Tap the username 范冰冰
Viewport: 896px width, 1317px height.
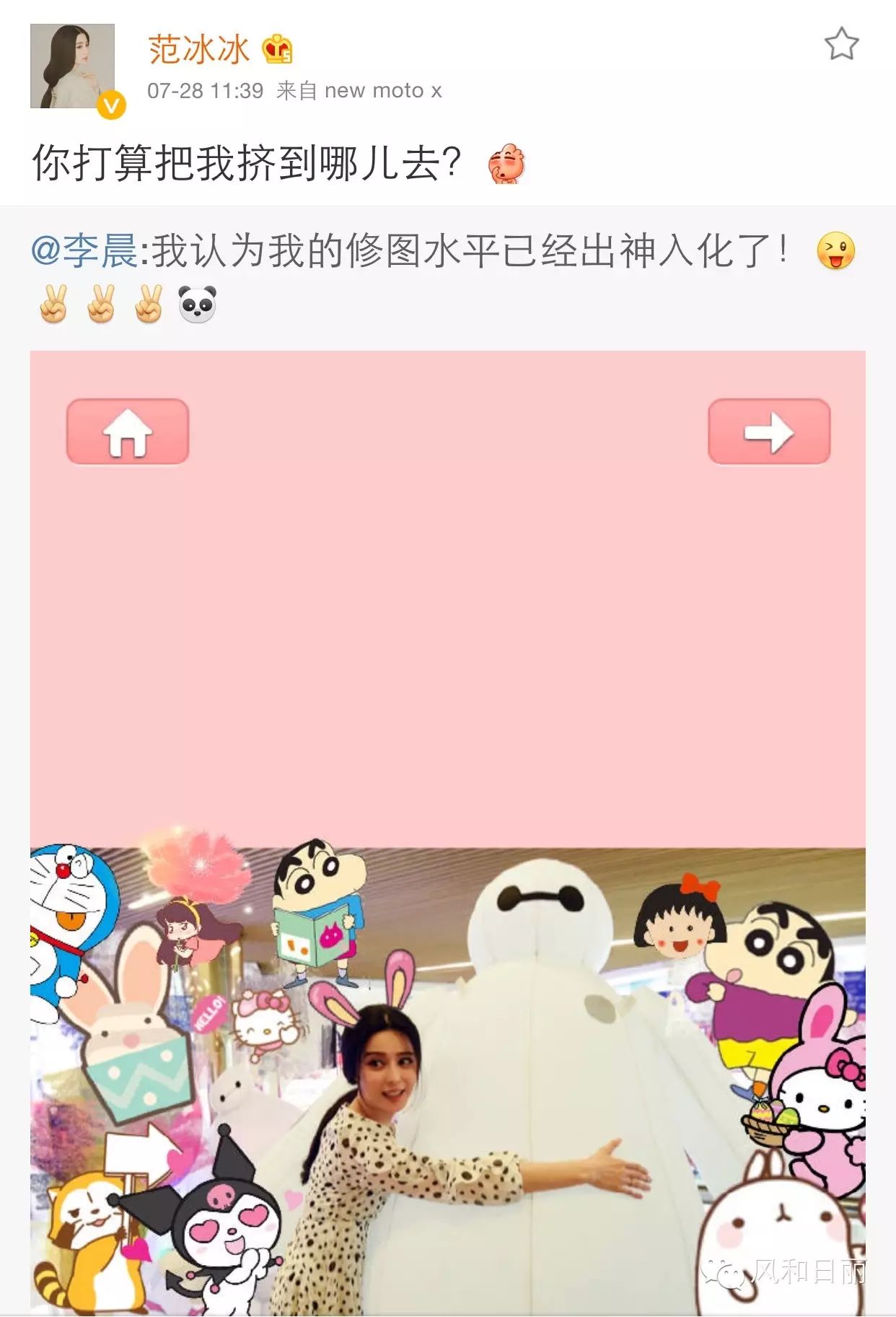[198, 49]
